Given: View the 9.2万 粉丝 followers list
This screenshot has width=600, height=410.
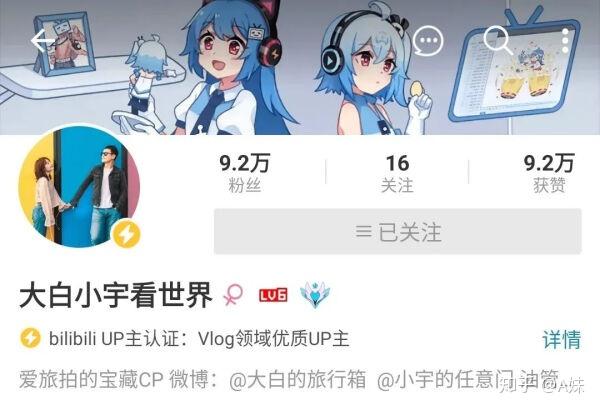Looking at the screenshot, I should click(243, 173).
